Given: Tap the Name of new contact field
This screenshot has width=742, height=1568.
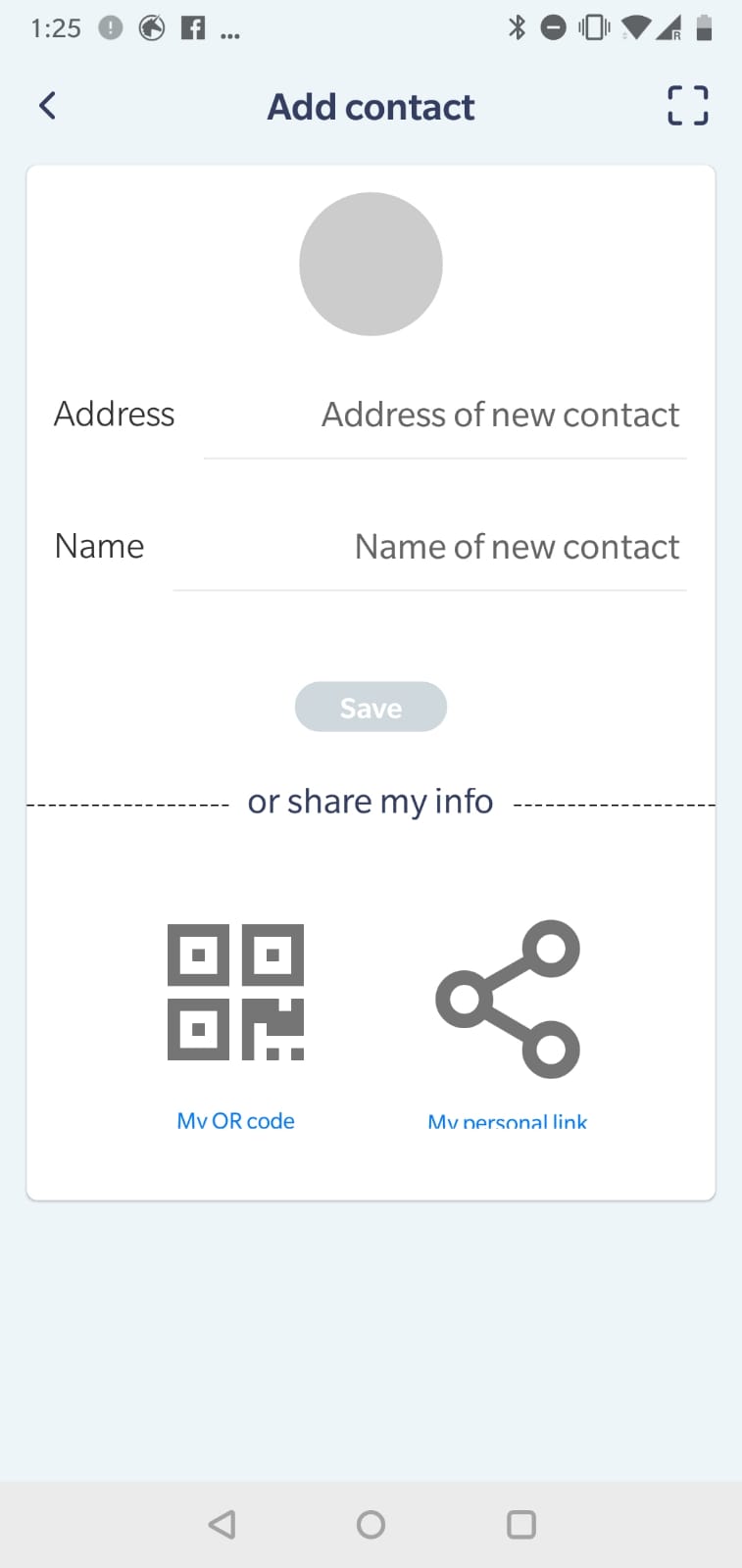Looking at the screenshot, I should (x=429, y=547).
